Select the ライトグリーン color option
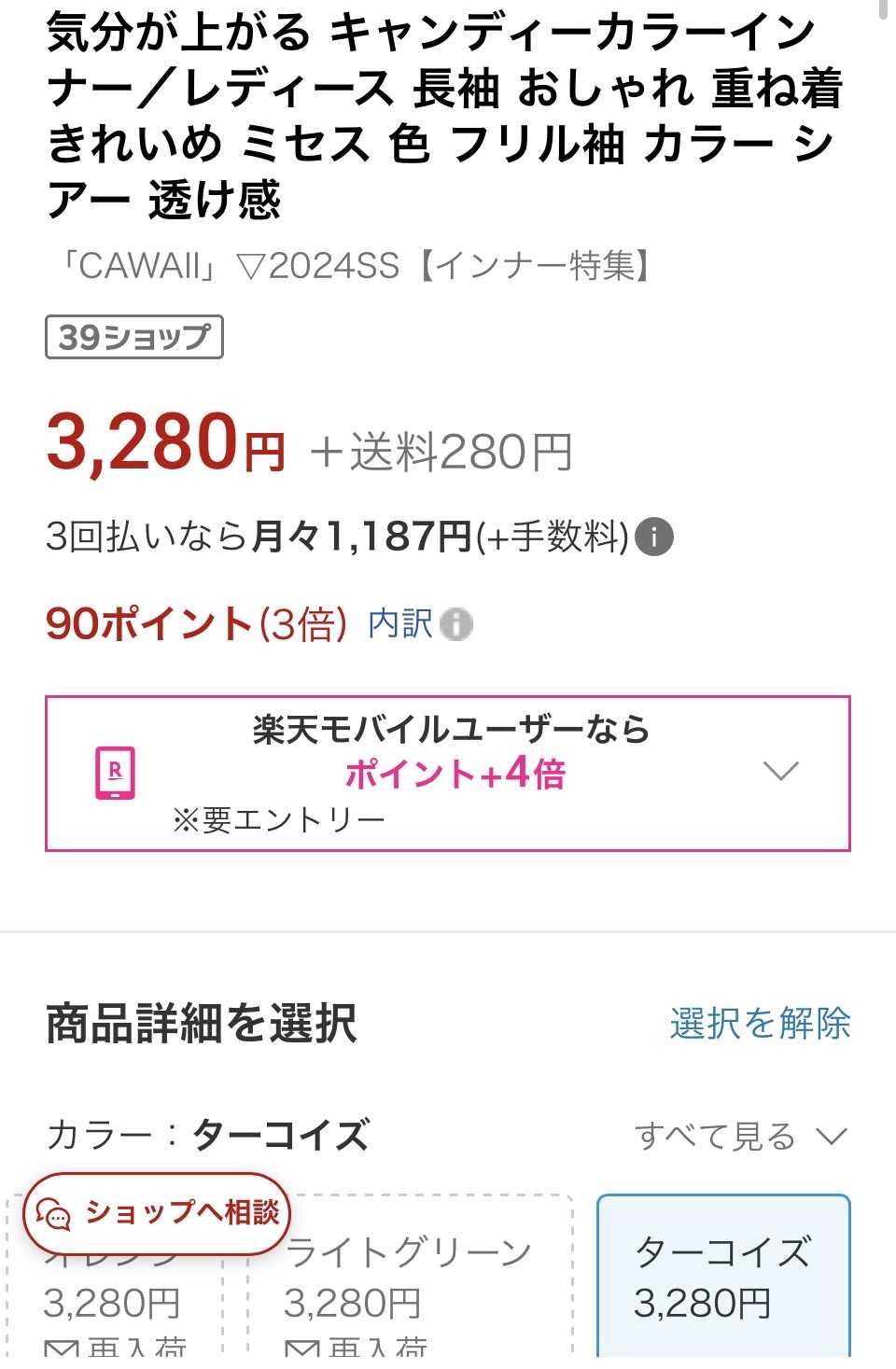 (x=410, y=1275)
